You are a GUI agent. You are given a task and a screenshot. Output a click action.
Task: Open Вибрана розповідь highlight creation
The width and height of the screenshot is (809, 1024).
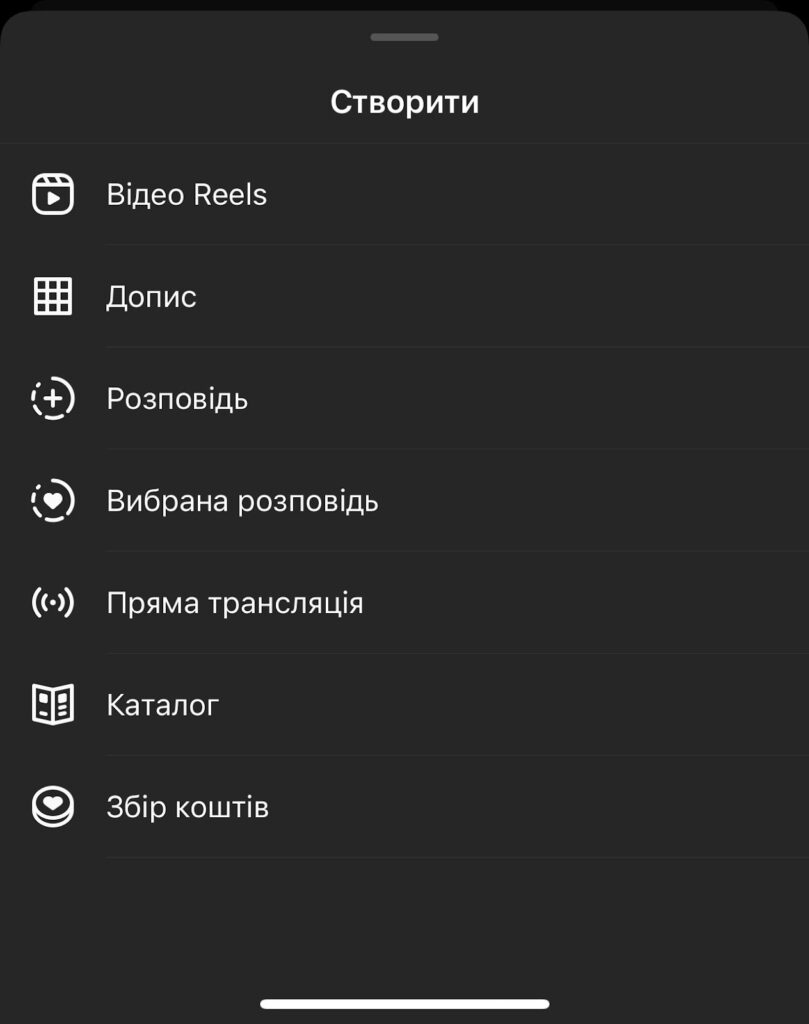[242, 501]
